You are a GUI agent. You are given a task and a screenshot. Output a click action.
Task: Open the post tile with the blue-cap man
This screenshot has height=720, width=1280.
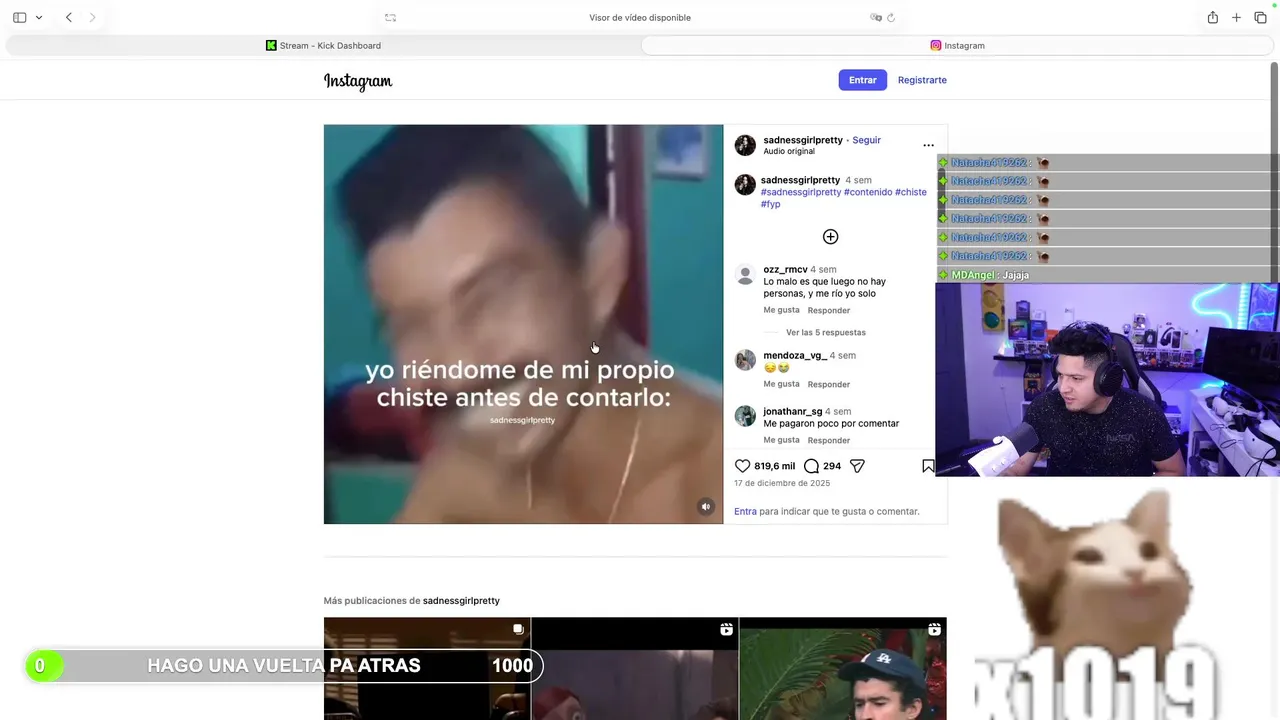pyautogui.click(x=842, y=668)
